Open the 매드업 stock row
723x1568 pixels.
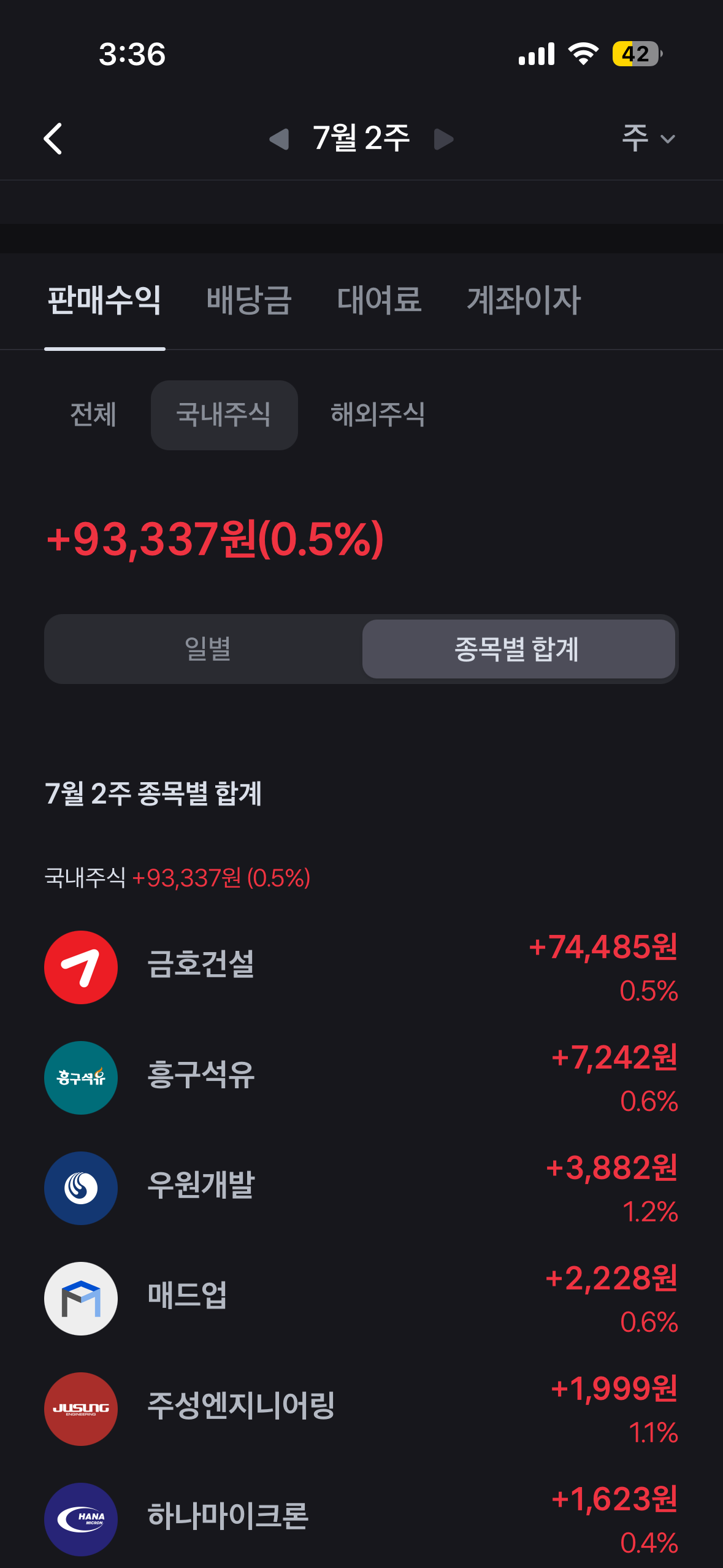click(361, 1299)
